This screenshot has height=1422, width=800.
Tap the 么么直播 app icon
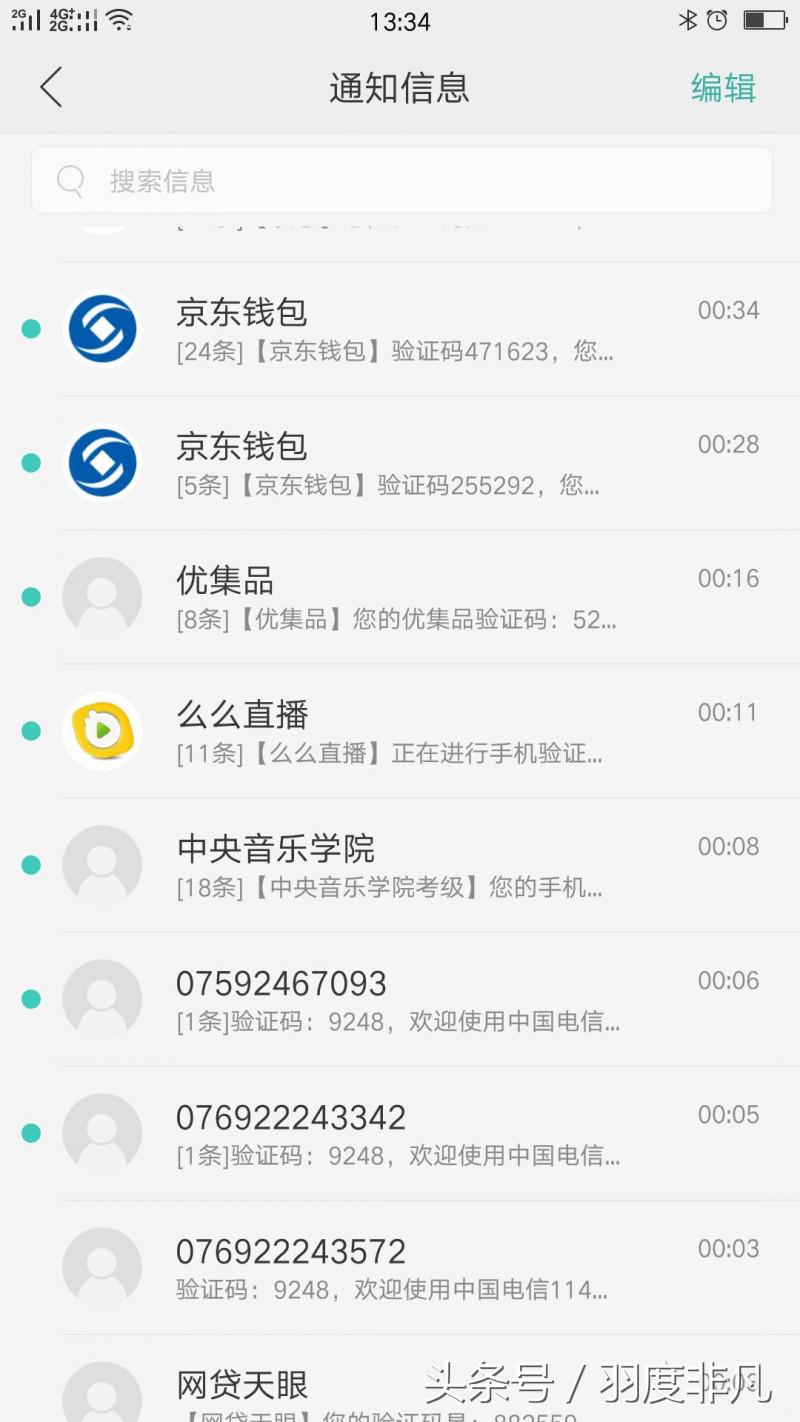click(x=102, y=731)
